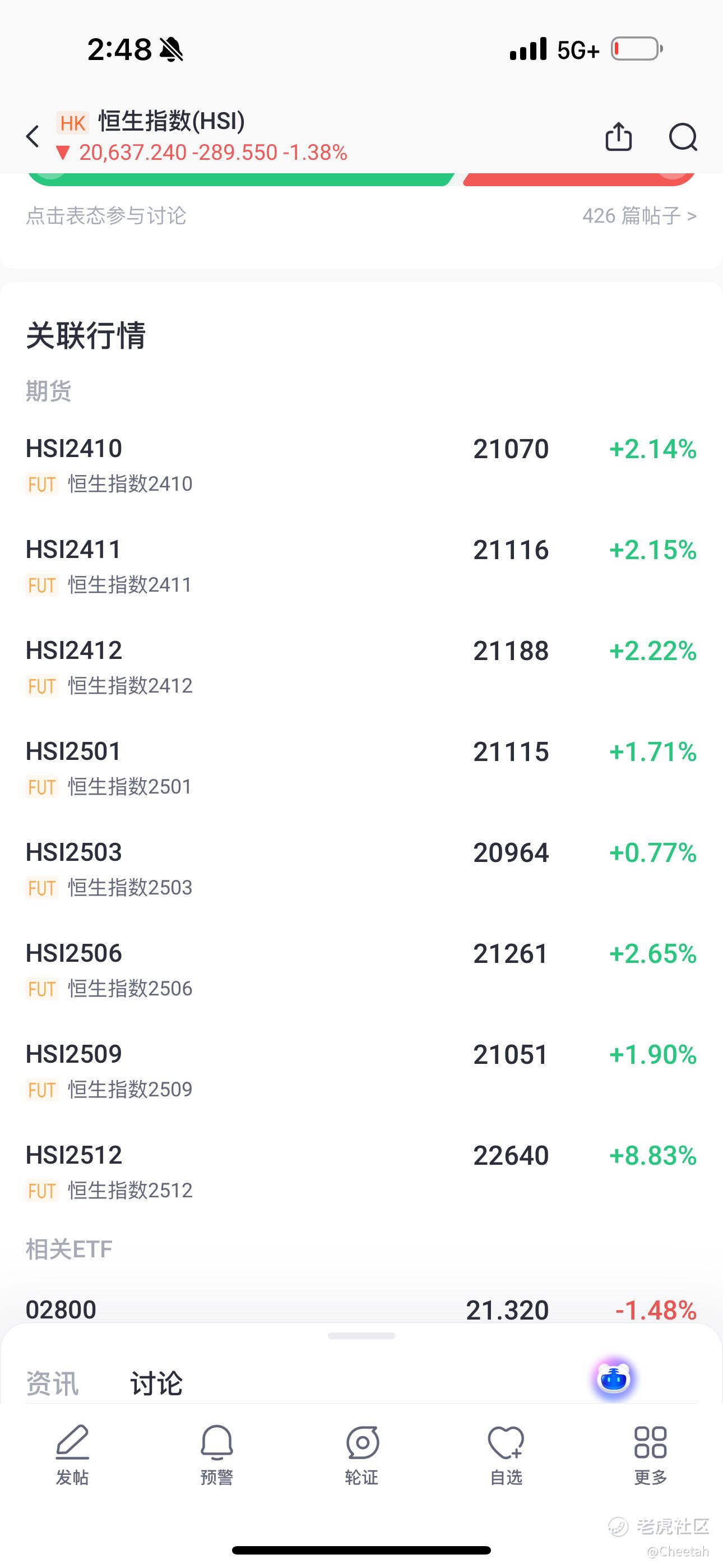Switch to the 讨论 tab
The image size is (723, 1568).
pyautogui.click(x=156, y=1383)
